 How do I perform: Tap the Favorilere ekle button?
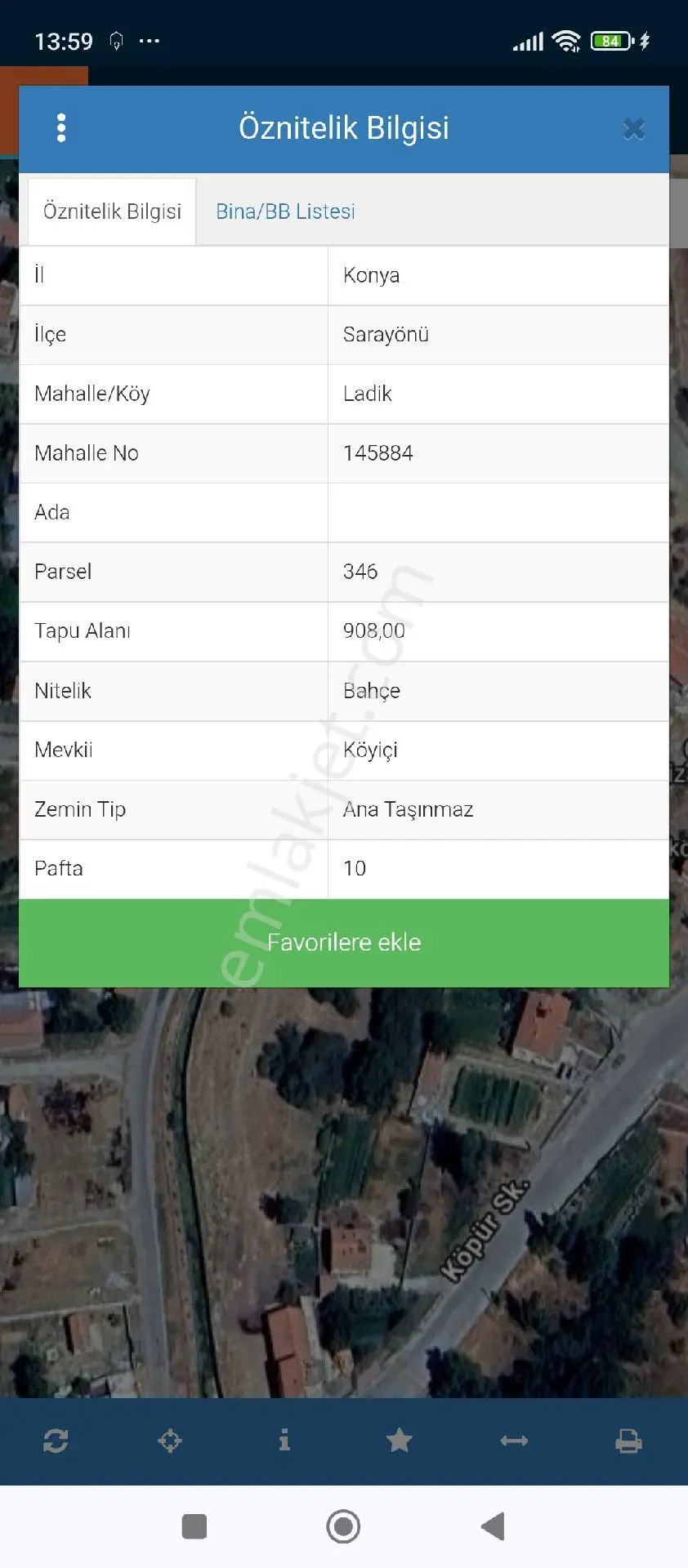tap(344, 942)
